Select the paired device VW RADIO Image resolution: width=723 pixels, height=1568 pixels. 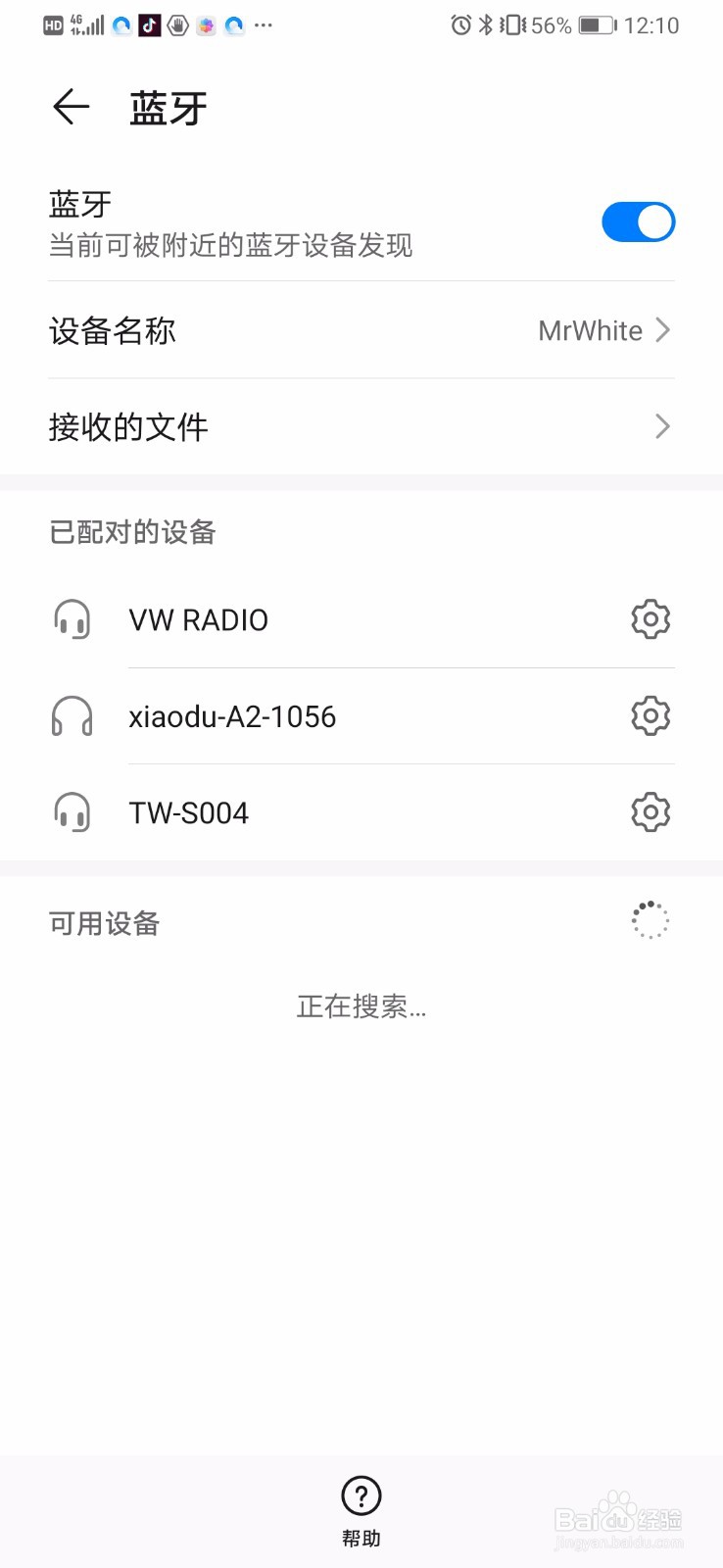199,618
